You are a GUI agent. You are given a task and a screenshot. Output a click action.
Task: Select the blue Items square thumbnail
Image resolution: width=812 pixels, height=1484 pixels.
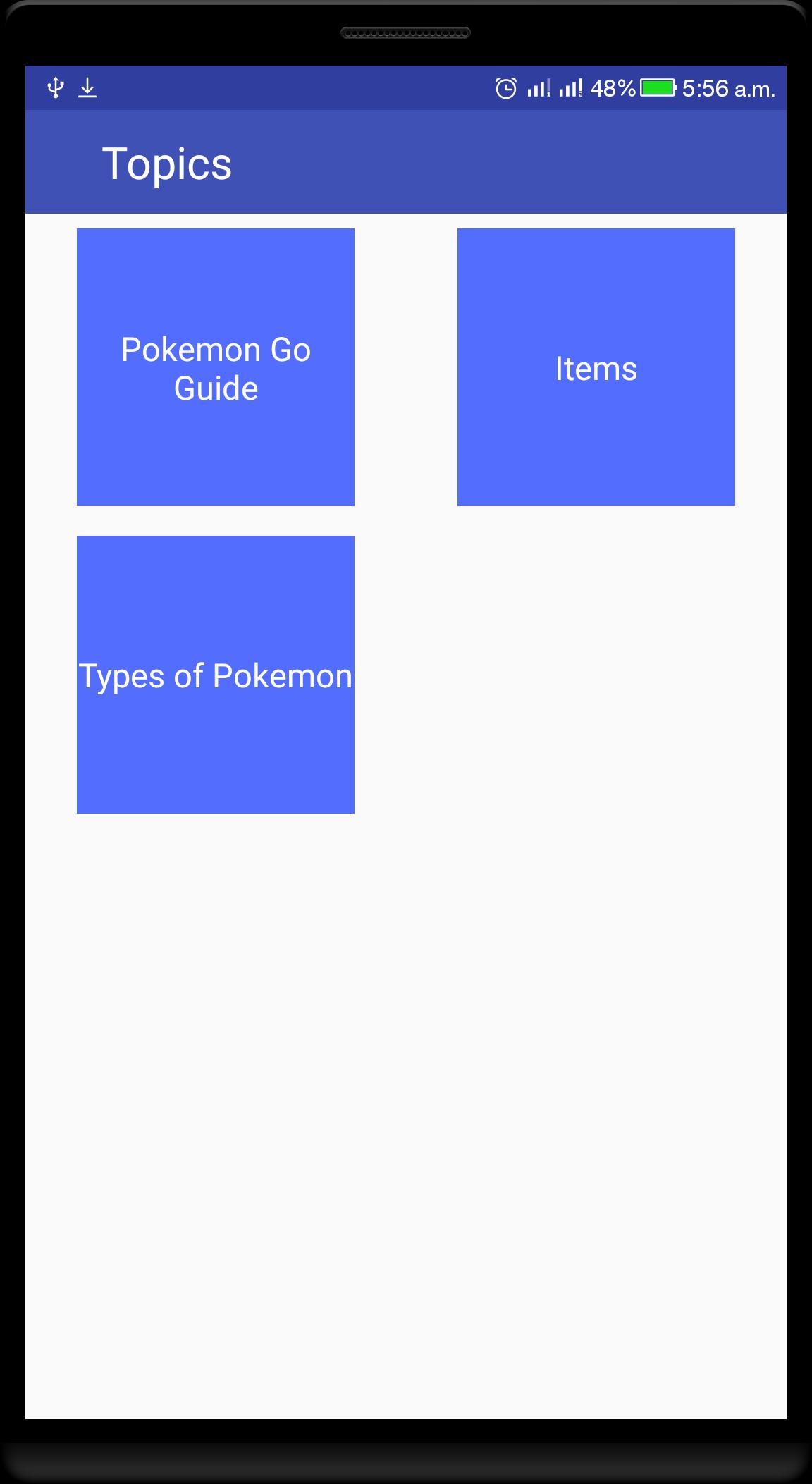(x=596, y=367)
